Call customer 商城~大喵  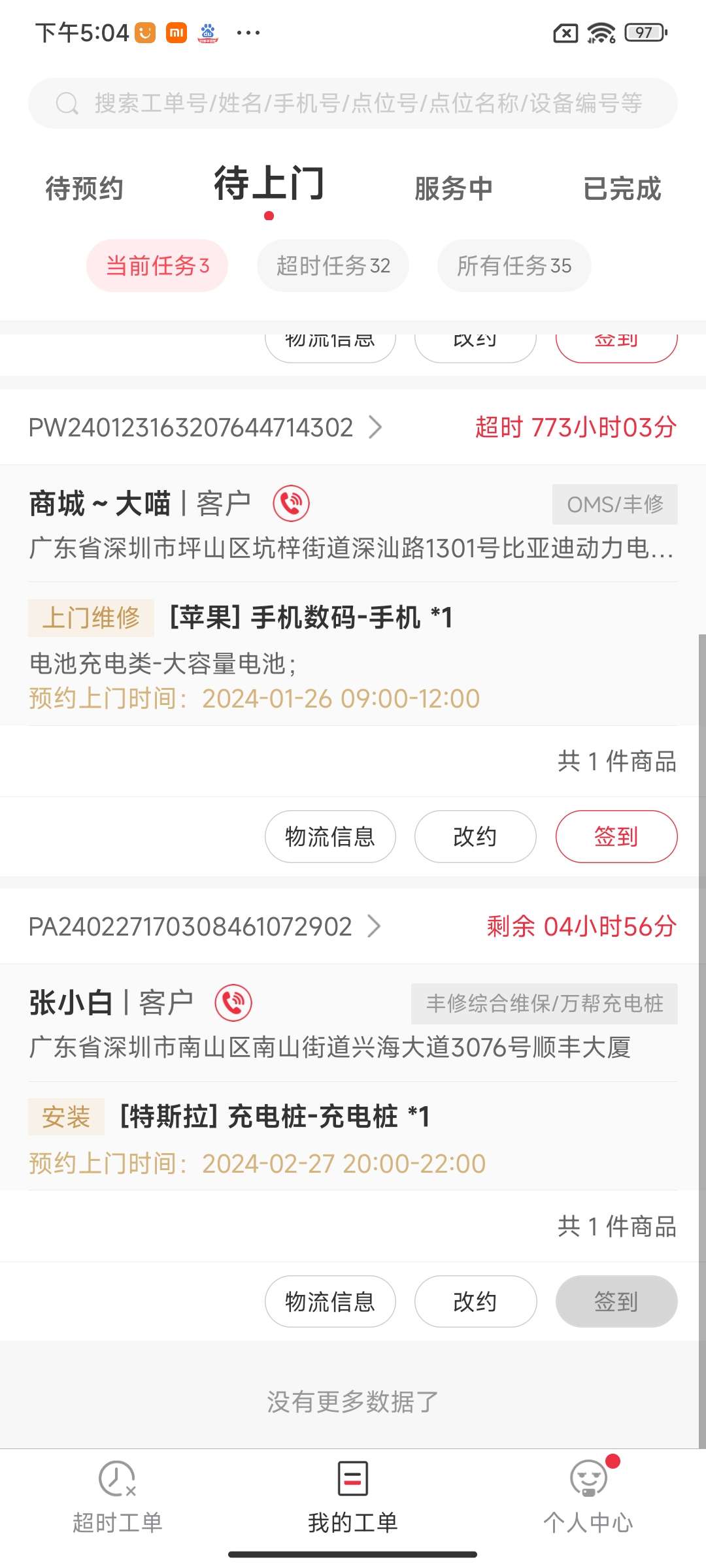point(291,504)
